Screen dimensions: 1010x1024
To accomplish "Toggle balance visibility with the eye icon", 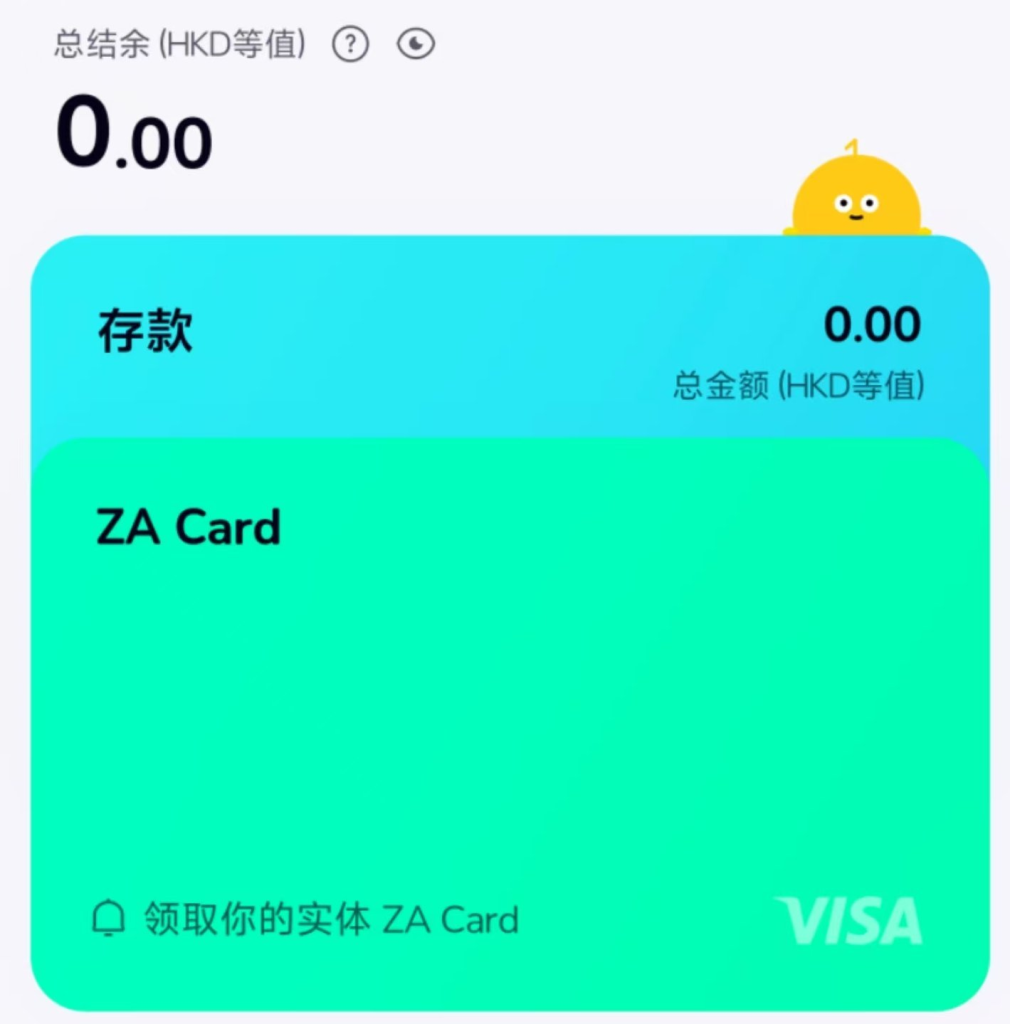I will (416, 43).
